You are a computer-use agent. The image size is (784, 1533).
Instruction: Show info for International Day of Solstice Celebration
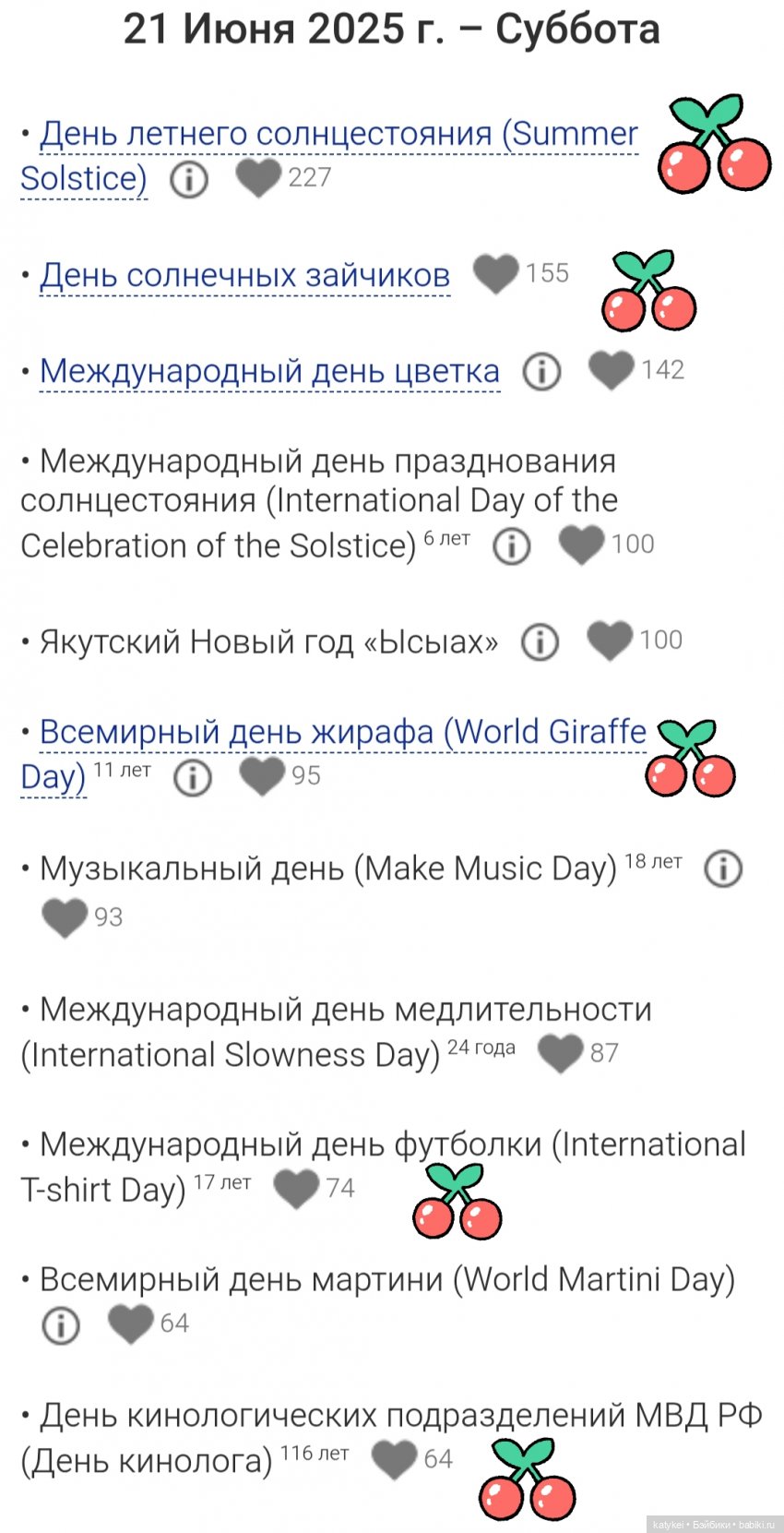[x=511, y=545]
